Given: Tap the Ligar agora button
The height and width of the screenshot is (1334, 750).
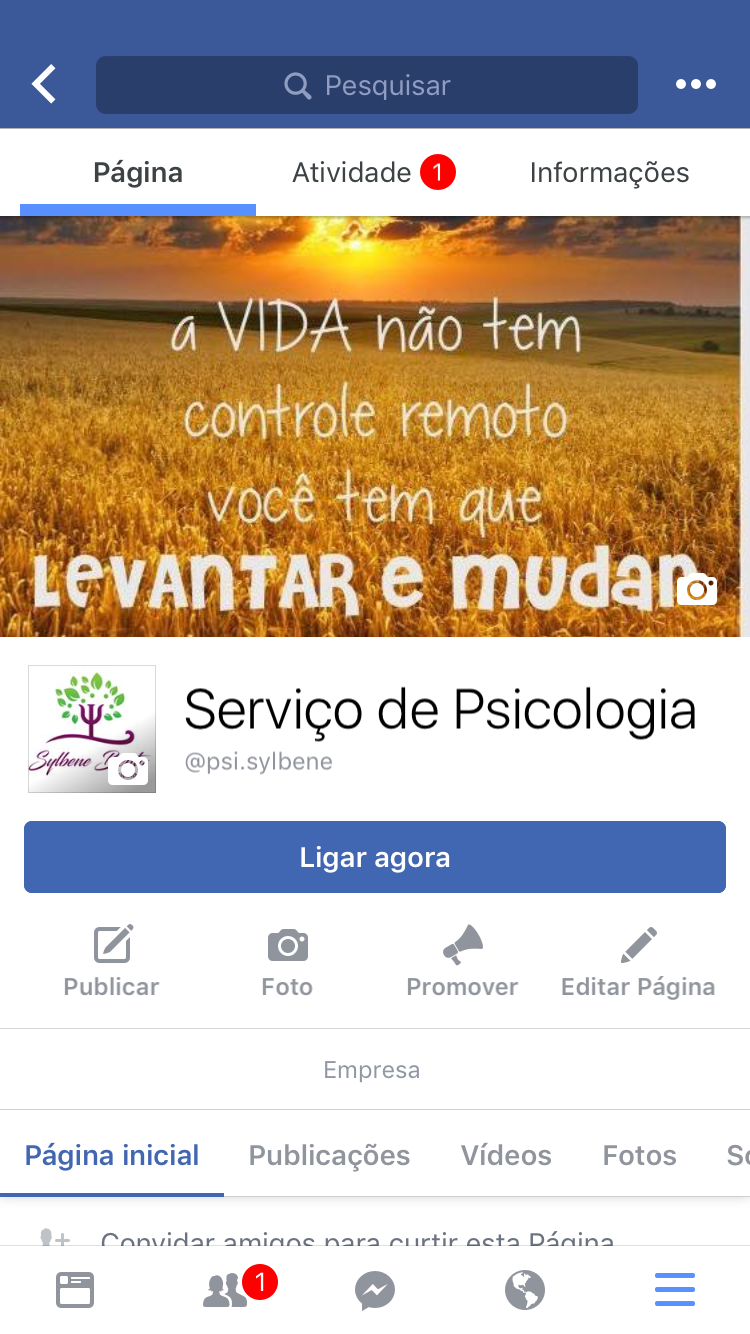Looking at the screenshot, I should tap(375, 857).
